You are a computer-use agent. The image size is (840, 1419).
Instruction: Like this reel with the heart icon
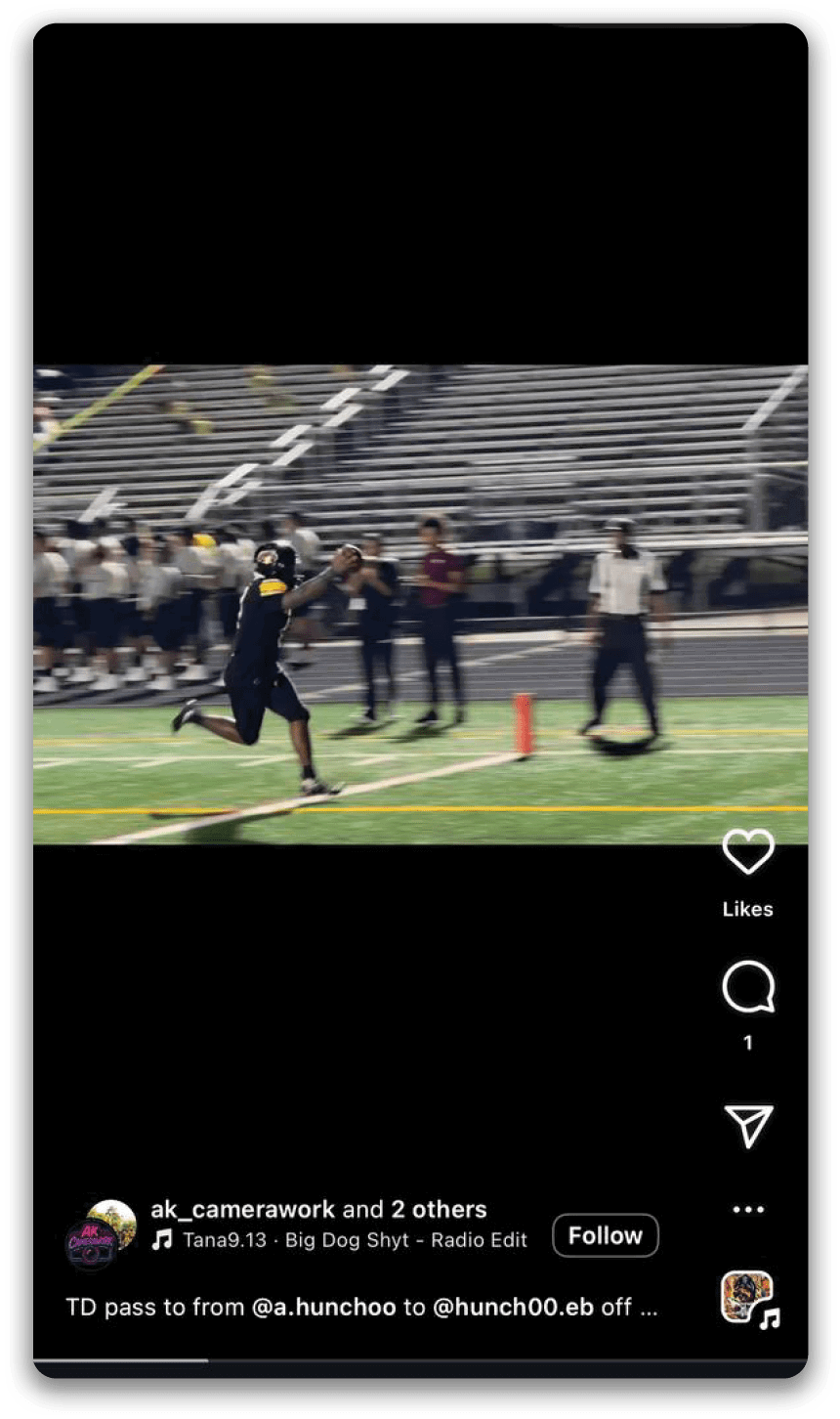[747, 852]
